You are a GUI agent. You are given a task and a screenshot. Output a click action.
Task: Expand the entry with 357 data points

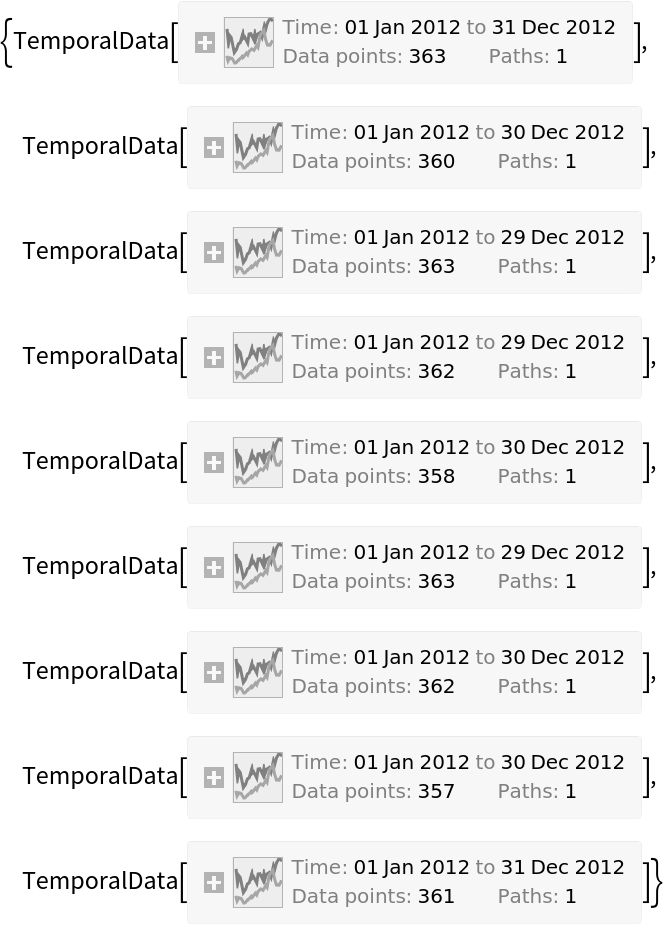(214, 778)
